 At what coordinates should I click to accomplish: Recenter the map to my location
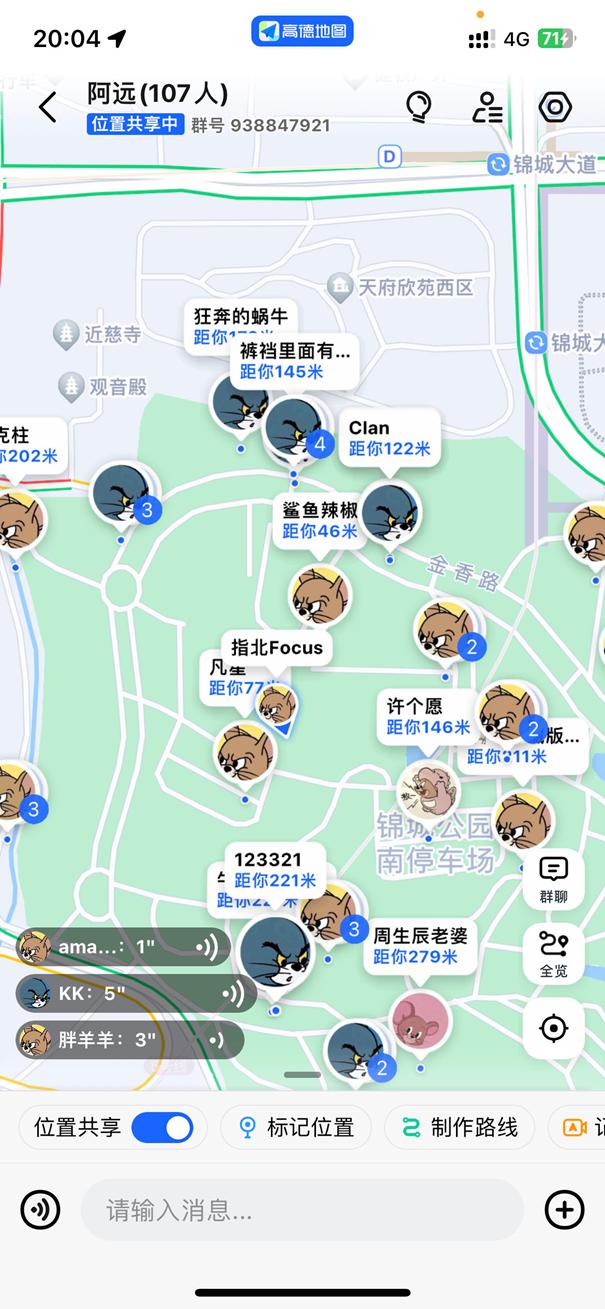point(553,1028)
